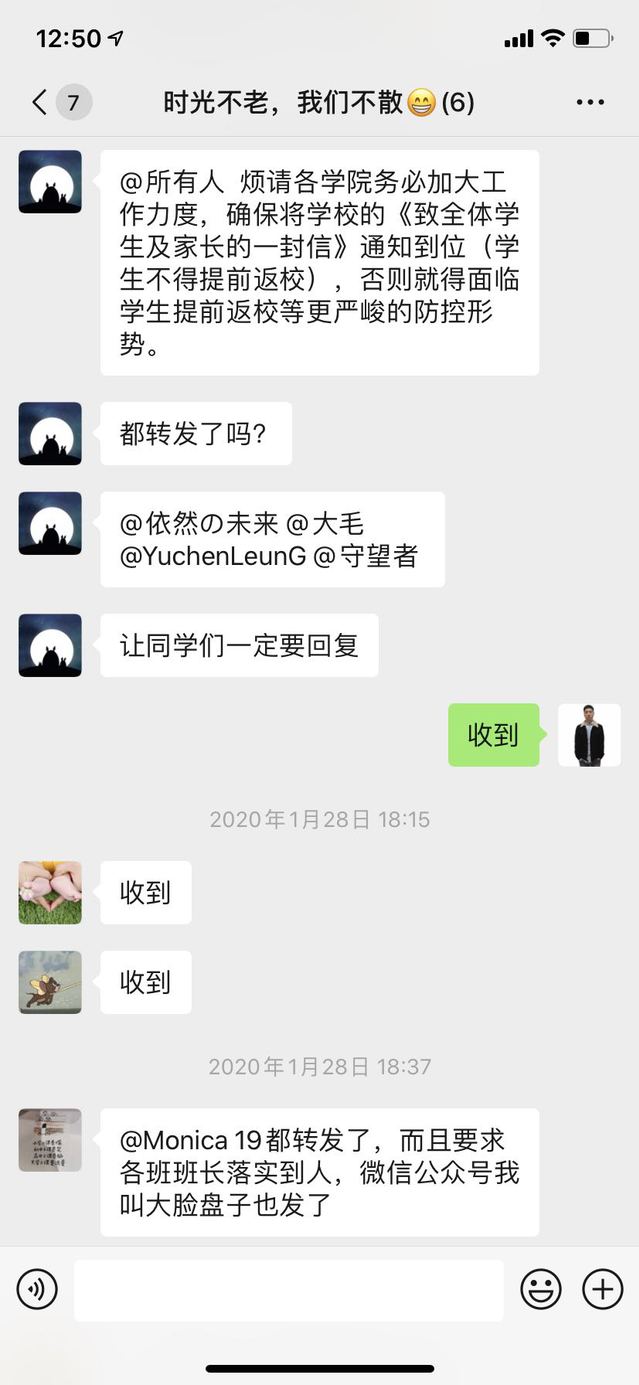Open your own avatar beside 收到

pyautogui.click(x=589, y=735)
